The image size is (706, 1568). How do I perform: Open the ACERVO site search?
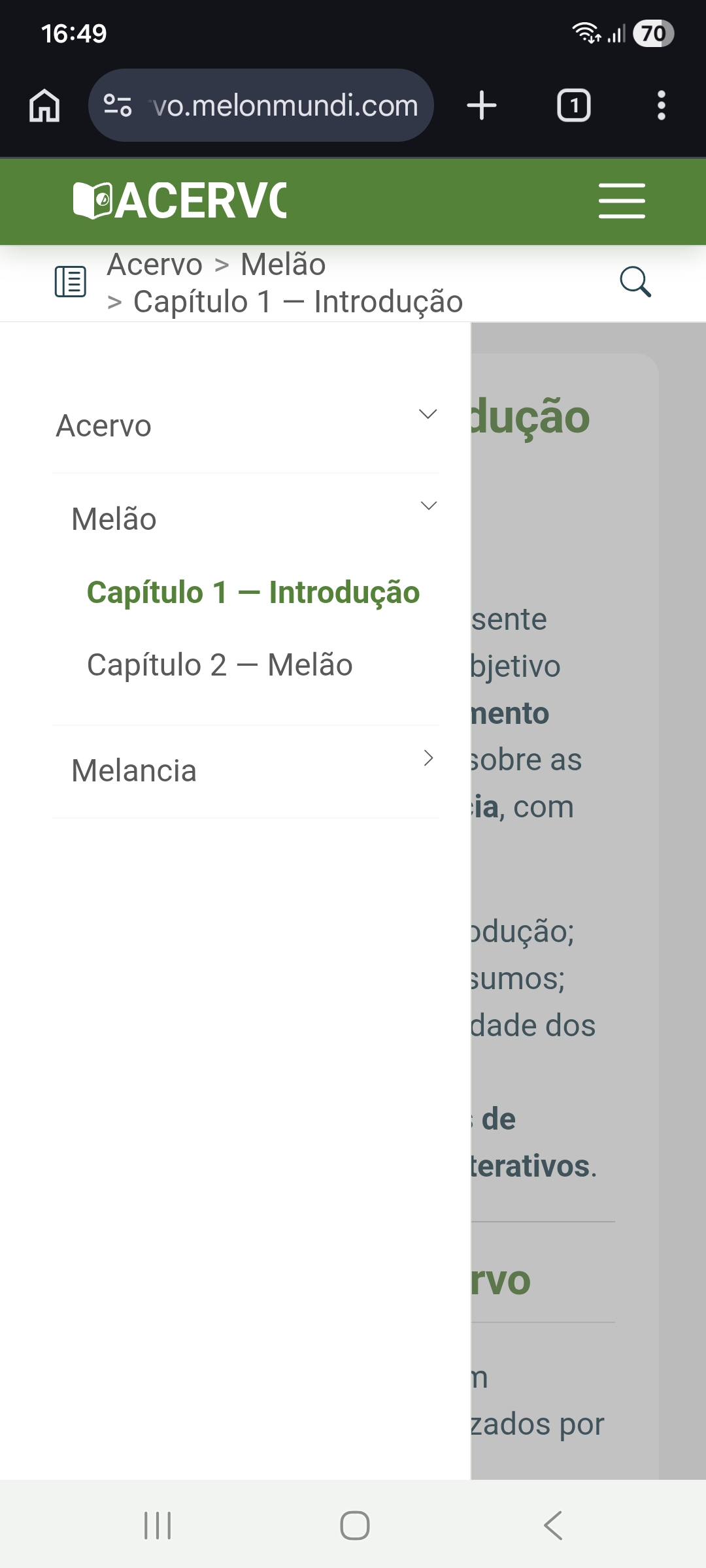(635, 284)
